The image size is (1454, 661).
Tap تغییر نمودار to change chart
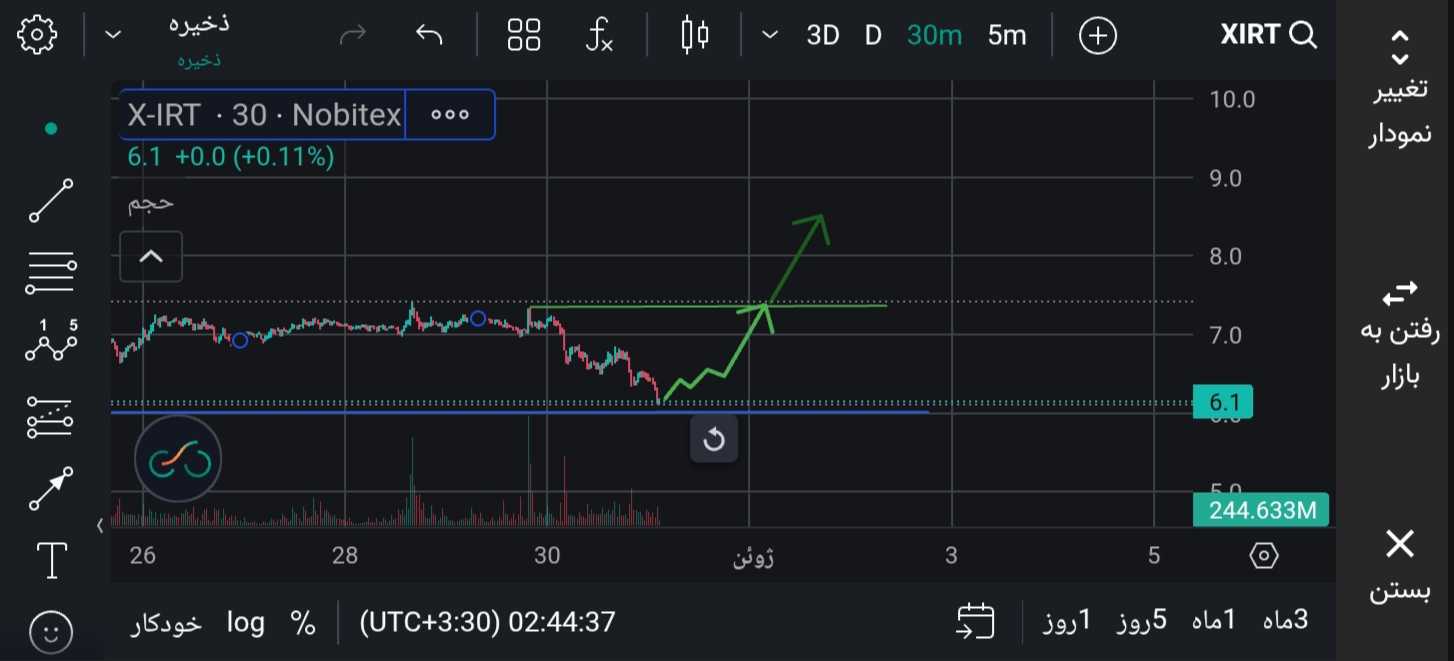click(1400, 92)
